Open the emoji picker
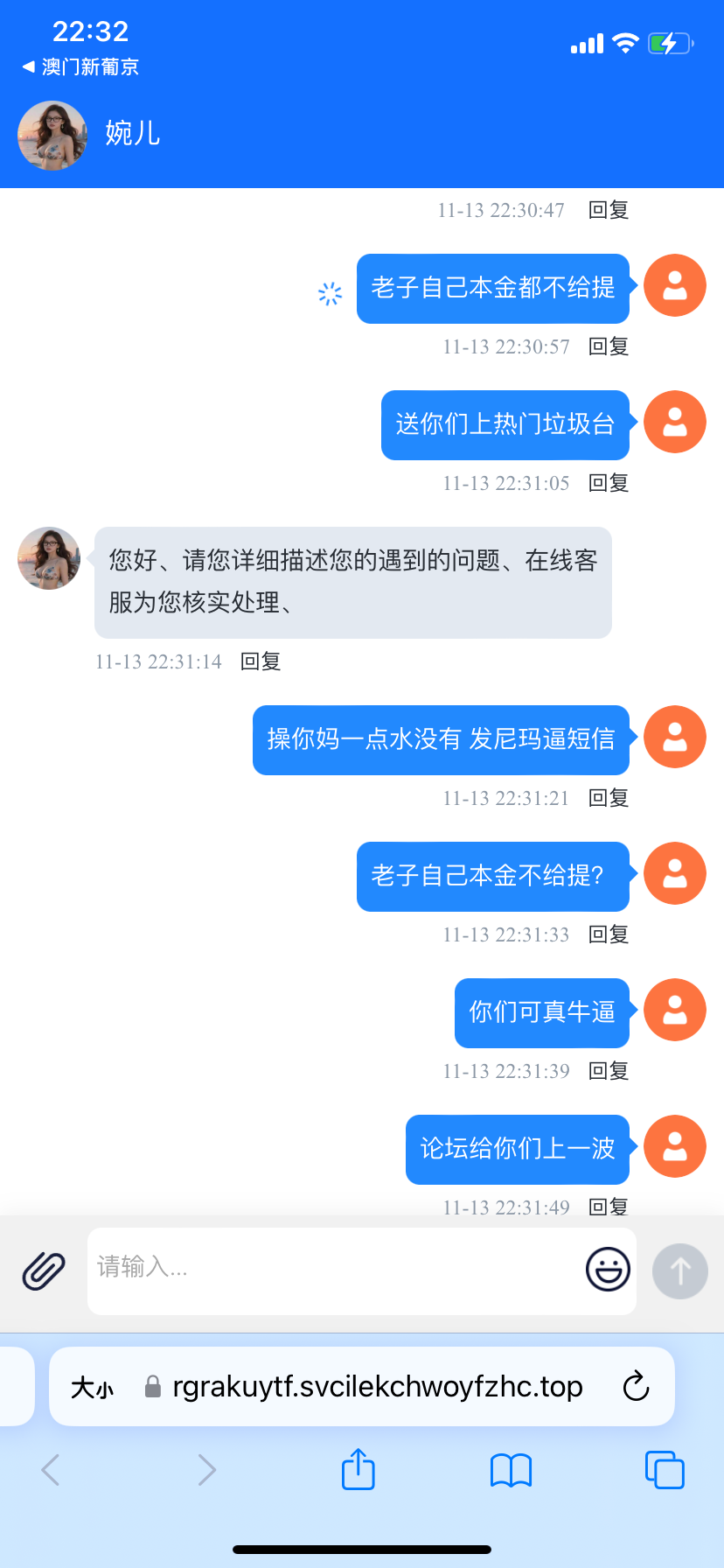The width and height of the screenshot is (724, 1568). [608, 1269]
